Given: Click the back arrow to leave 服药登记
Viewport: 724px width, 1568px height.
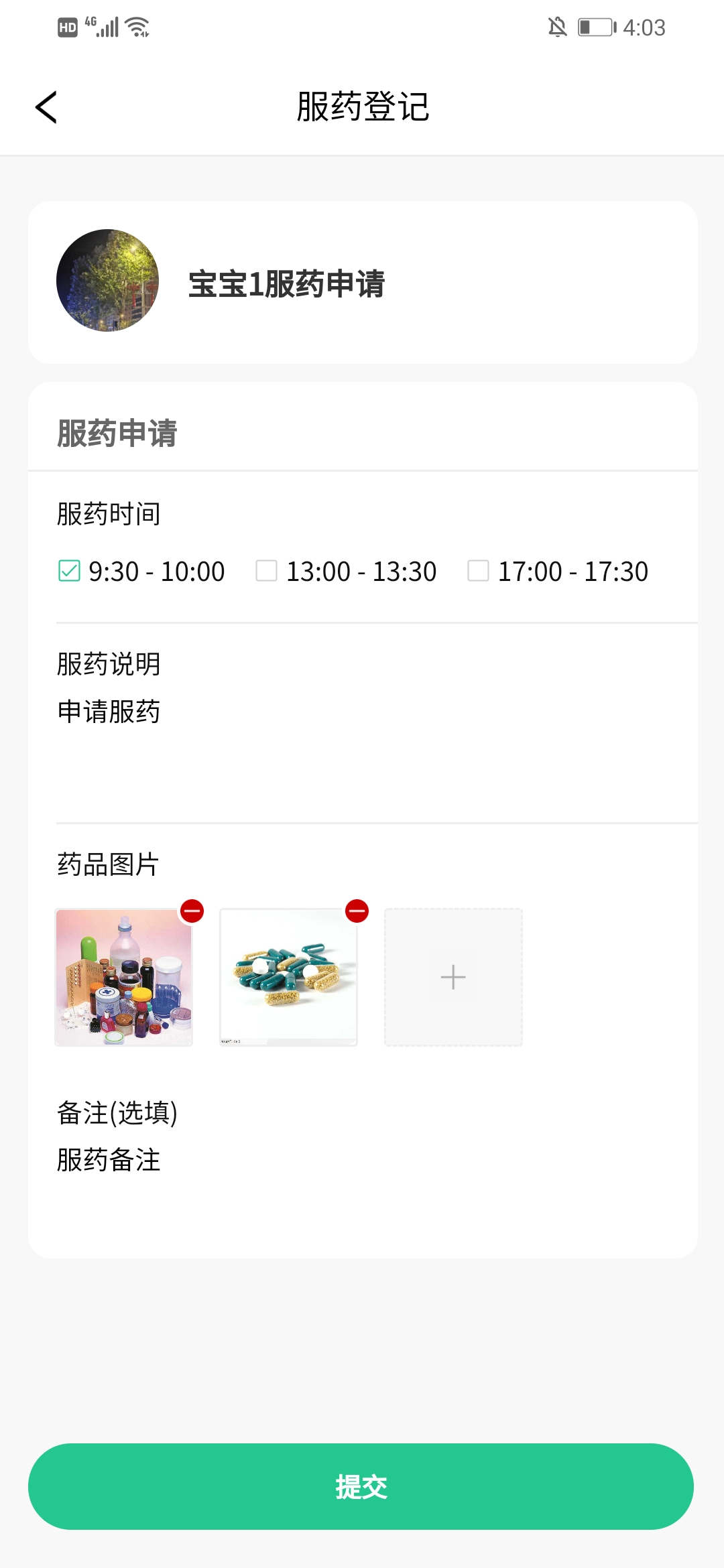Looking at the screenshot, I should [47, 107].
